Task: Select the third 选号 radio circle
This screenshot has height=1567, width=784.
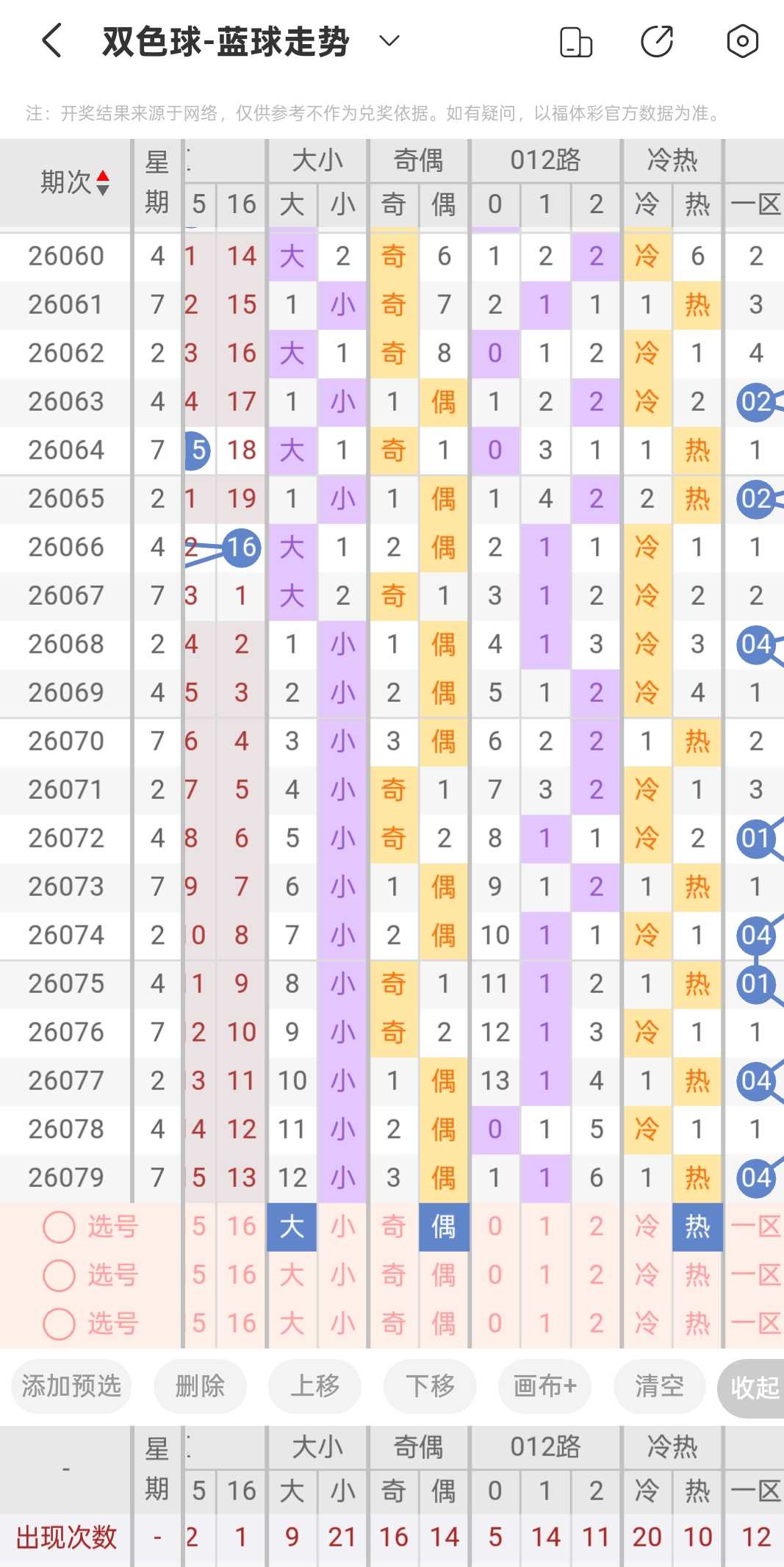Action: [59, 1324]
